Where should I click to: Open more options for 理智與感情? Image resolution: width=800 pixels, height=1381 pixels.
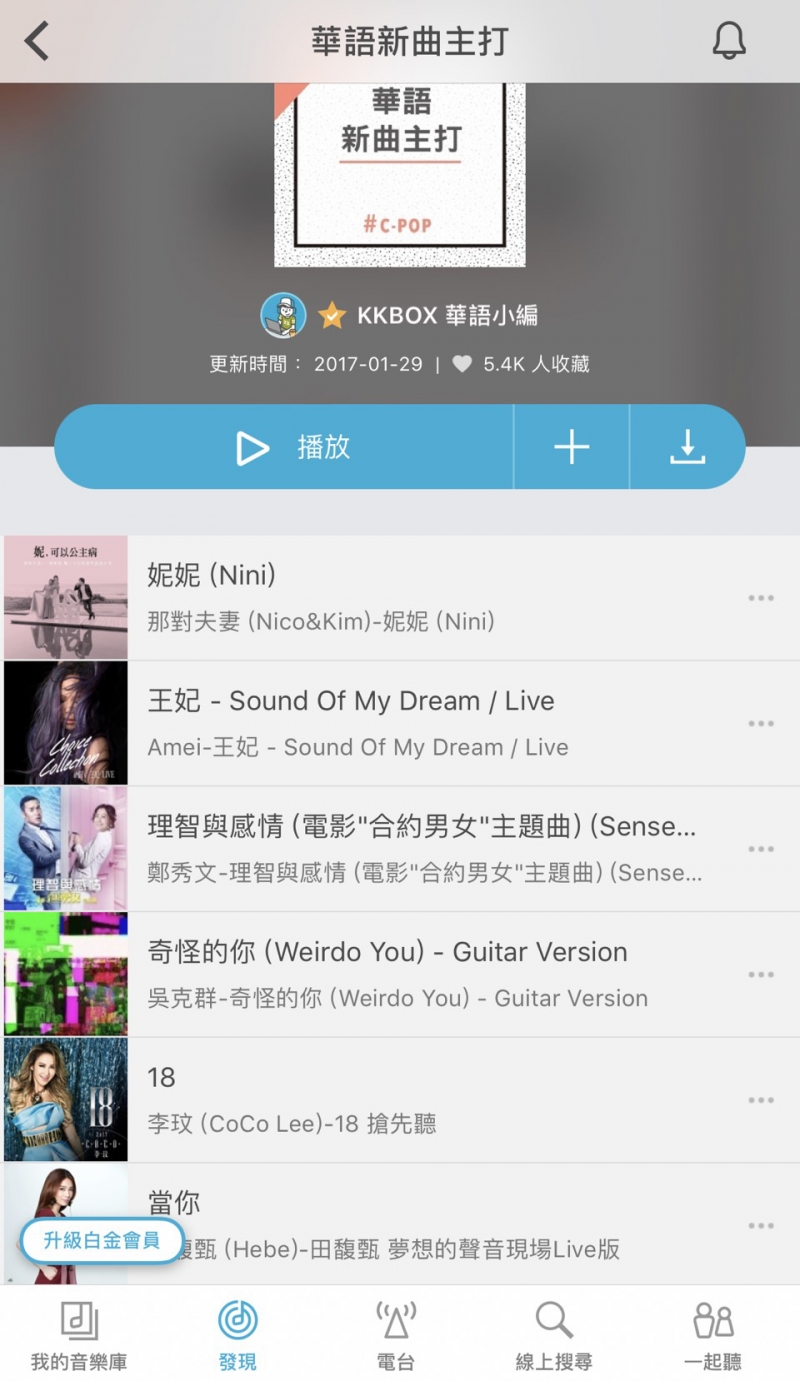point(760,849)
